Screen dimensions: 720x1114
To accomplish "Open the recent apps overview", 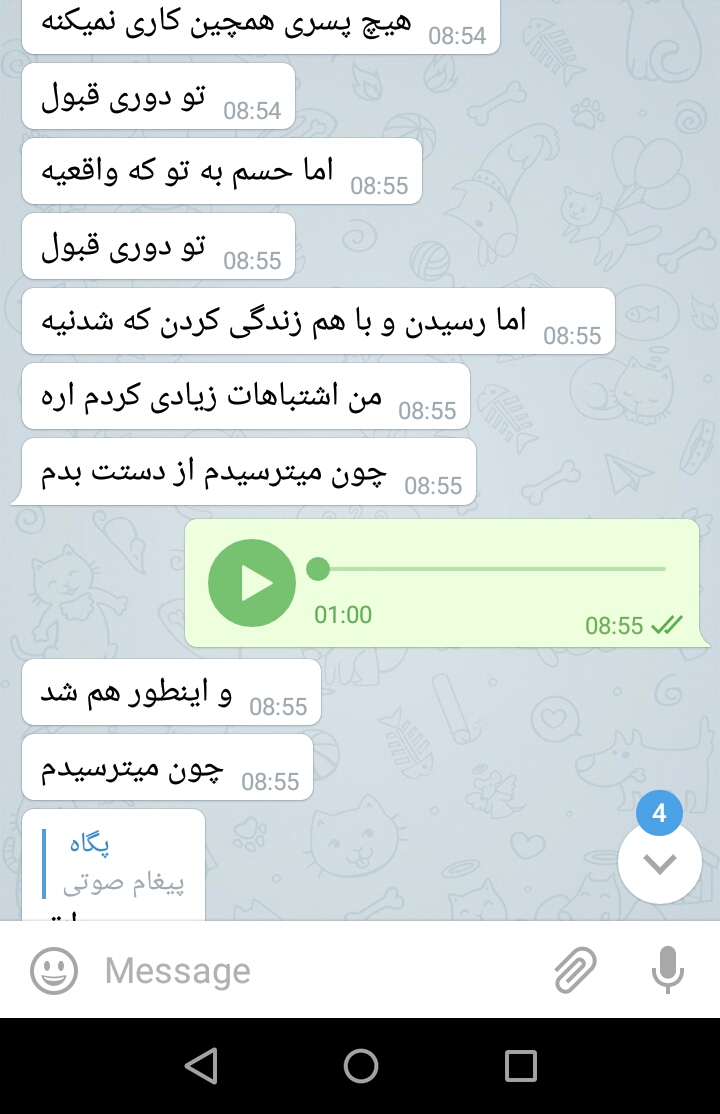I will pyautogui.click(x=520, y=1066).
